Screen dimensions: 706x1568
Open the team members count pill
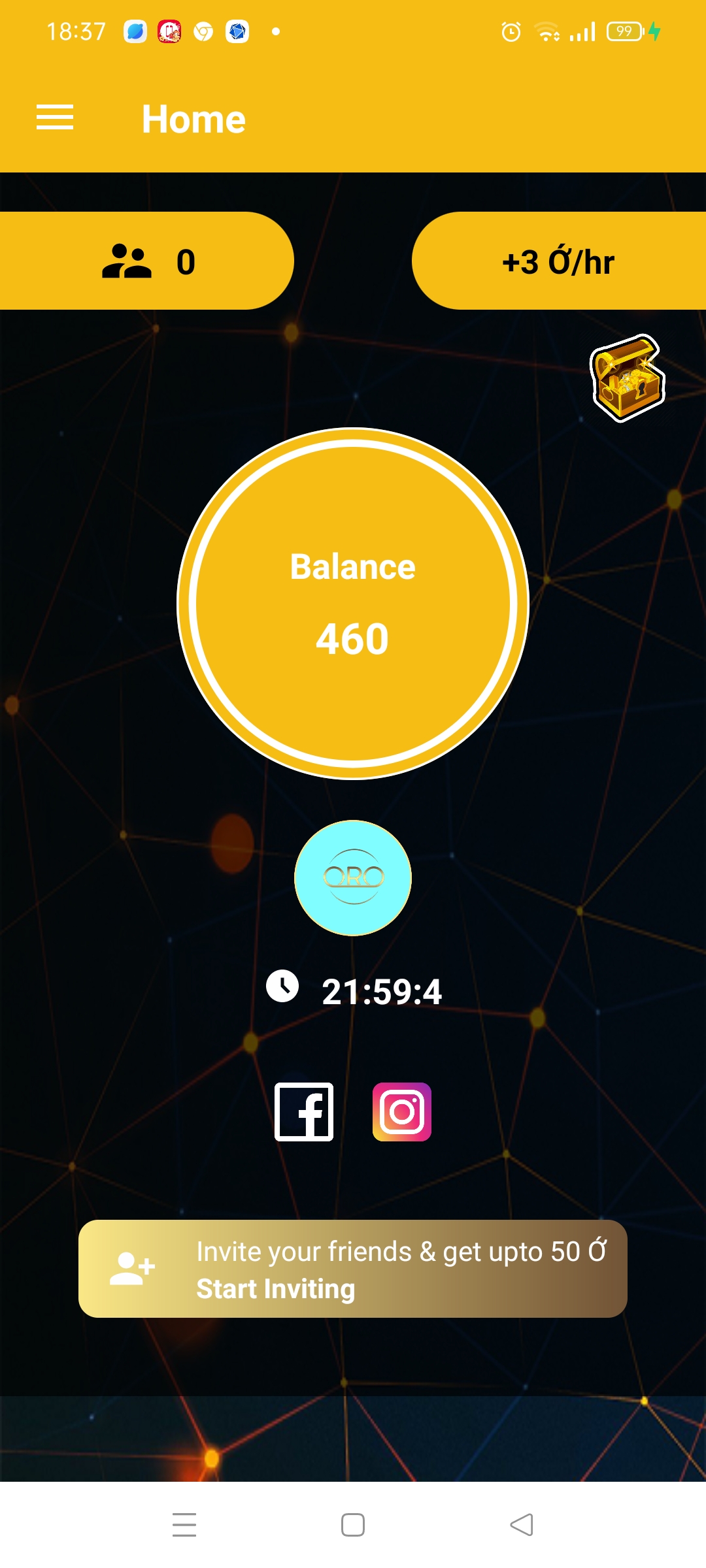pyautogui.click(x=146, y=261)
